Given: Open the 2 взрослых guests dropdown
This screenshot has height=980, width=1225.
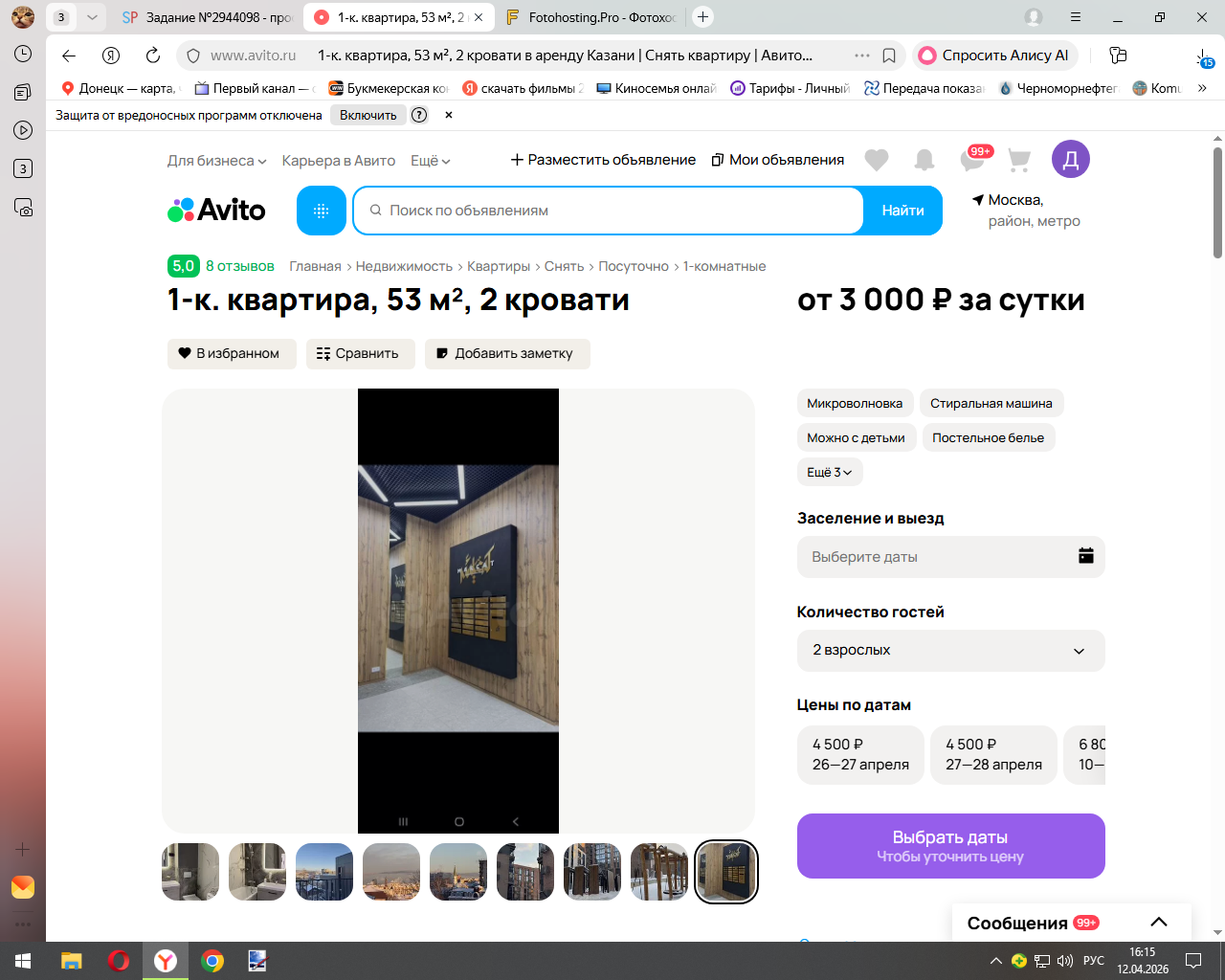Looking at the screenshot, I should click(x=950, y=650).
